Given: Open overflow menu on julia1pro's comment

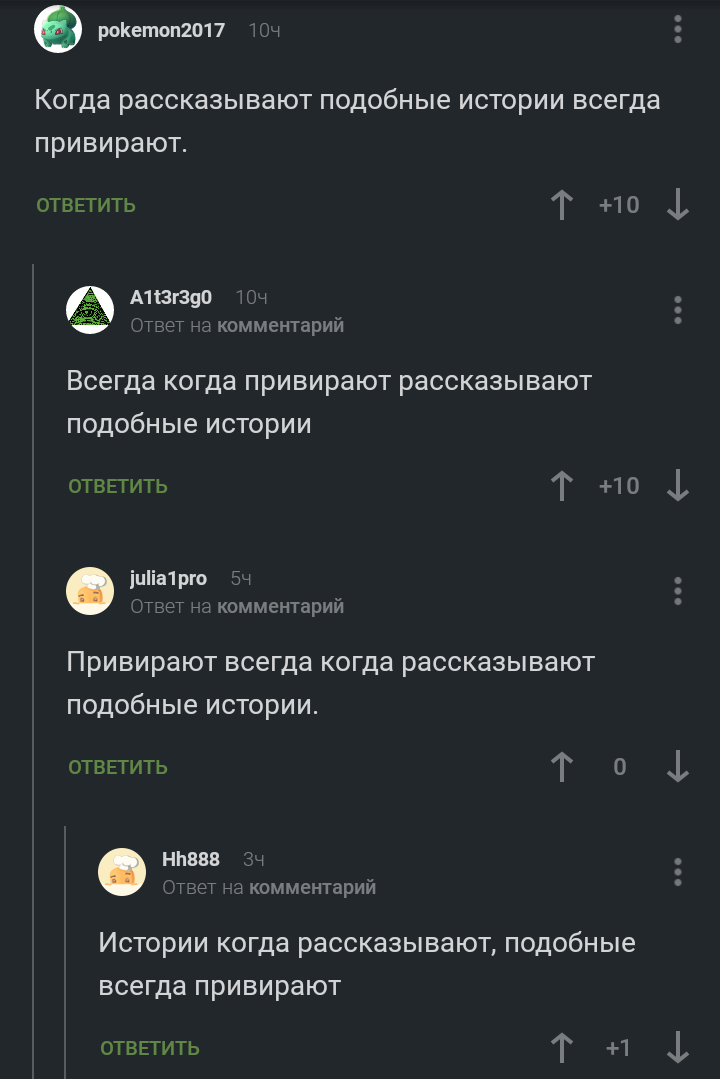Looking at the screenshot, I should pyautogui.click(x=678, y=591).
